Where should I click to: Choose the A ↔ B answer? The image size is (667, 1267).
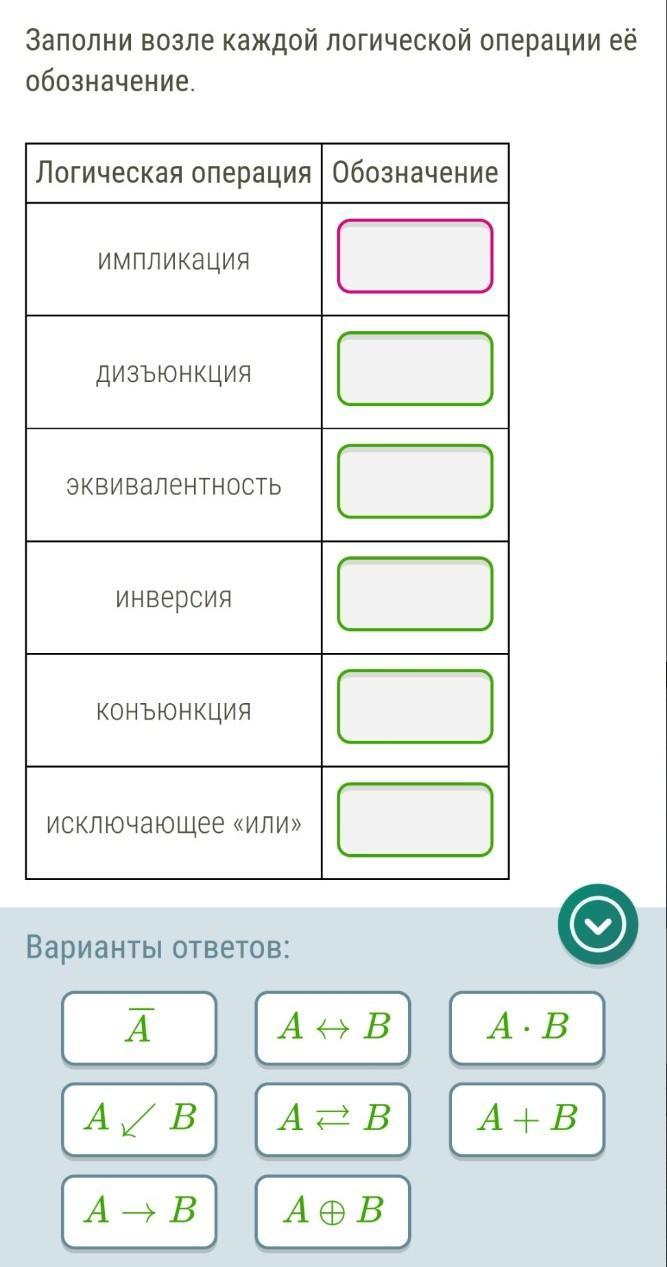333,1027
